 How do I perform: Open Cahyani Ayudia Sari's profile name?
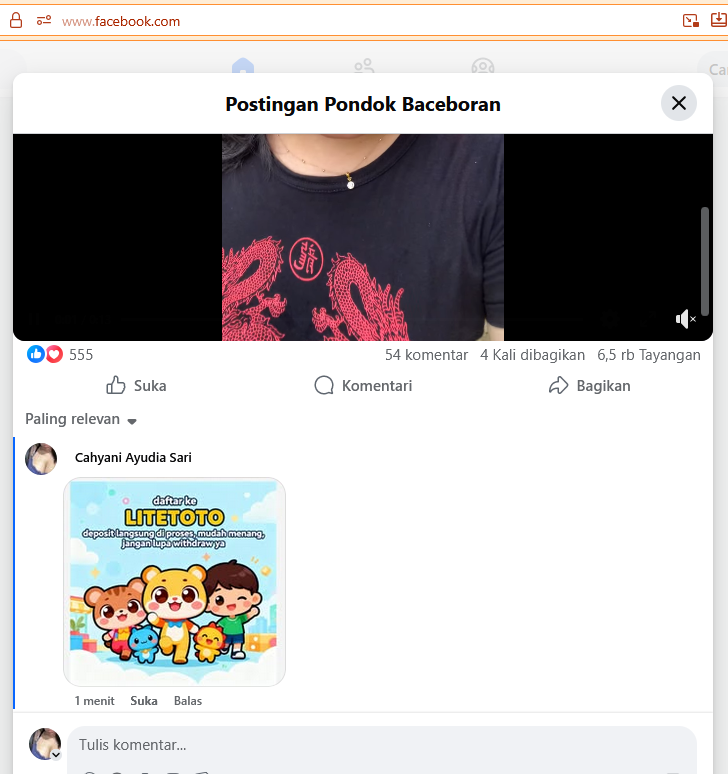(x=133, y=458)
